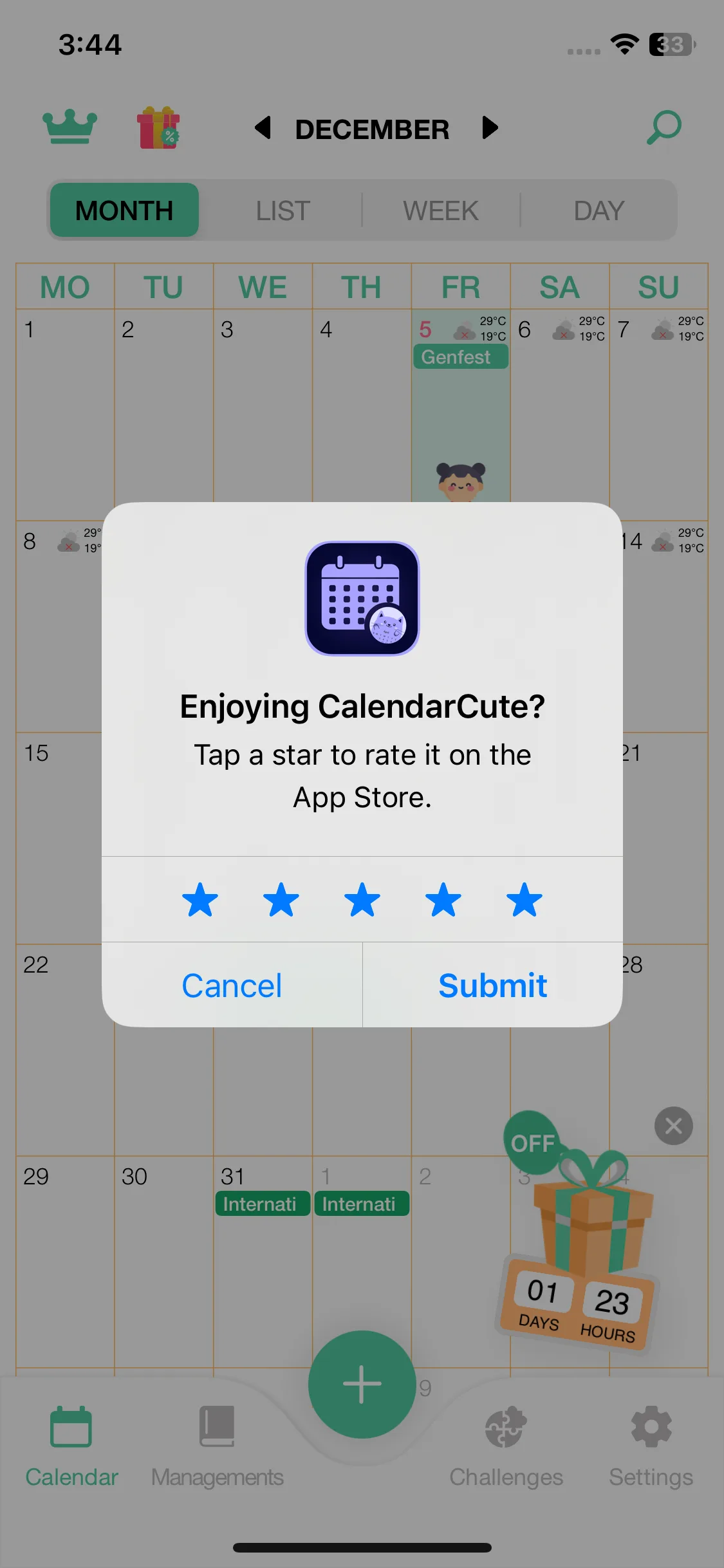Select the third rating star
Image resolution: width=724 pixels, height=1568 pixels.
[362, 900]
